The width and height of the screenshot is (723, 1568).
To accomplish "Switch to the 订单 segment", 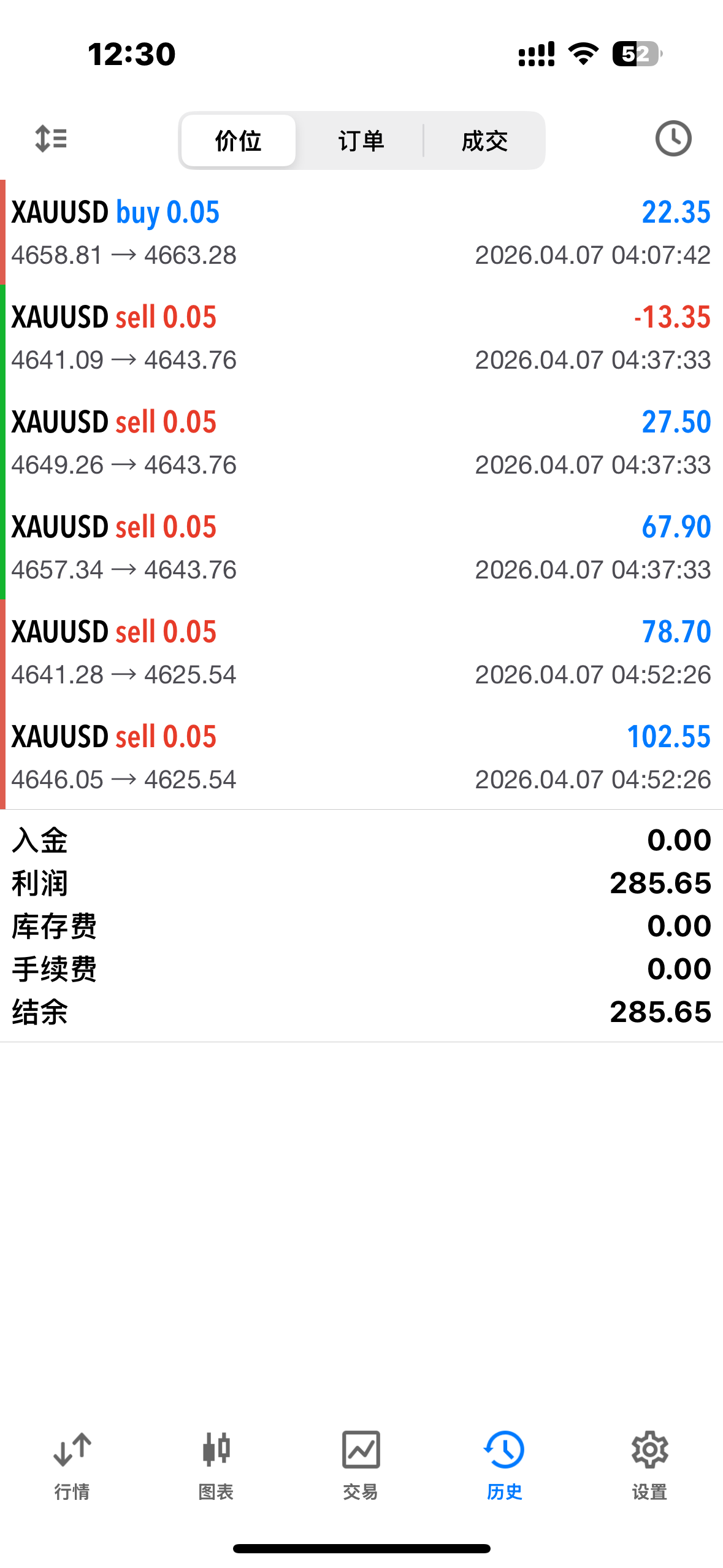I will tap(361, 140).
